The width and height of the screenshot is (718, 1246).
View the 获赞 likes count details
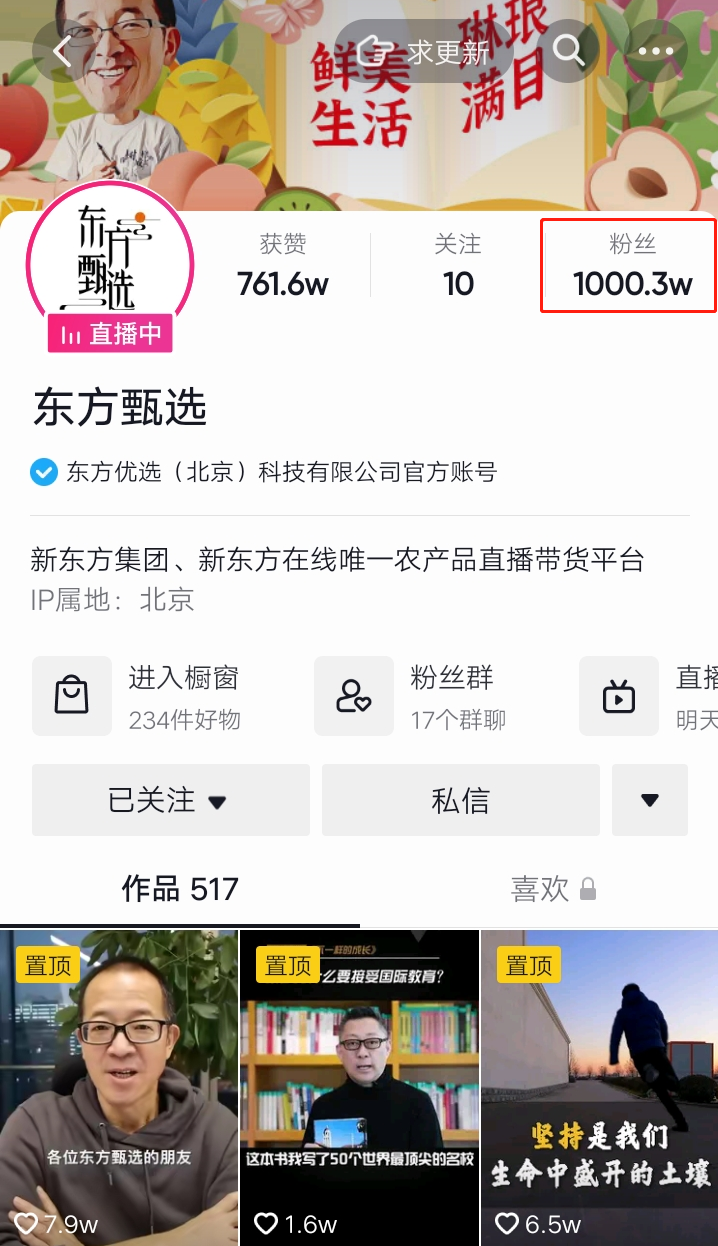(x=283, y=266)
